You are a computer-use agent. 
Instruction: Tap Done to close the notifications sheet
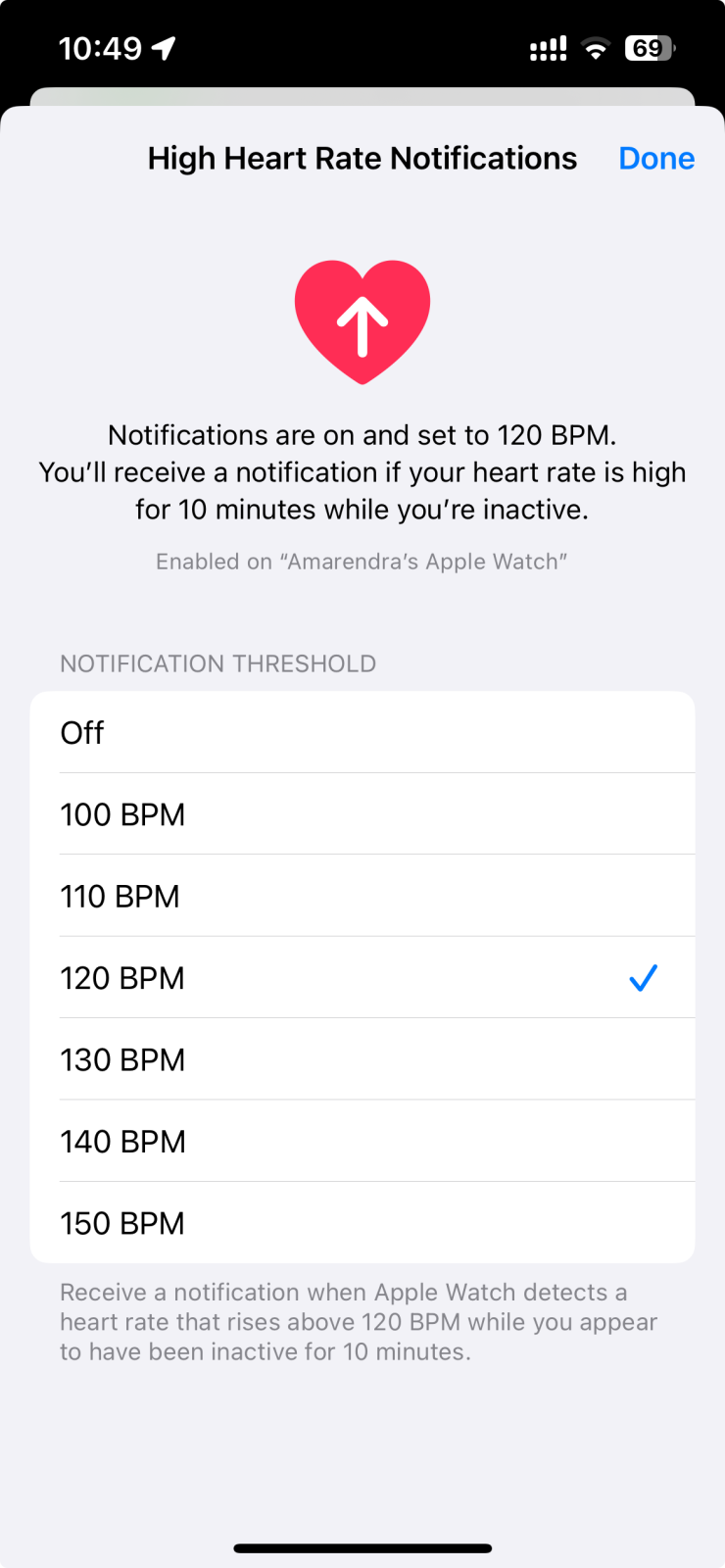(656, 159)
